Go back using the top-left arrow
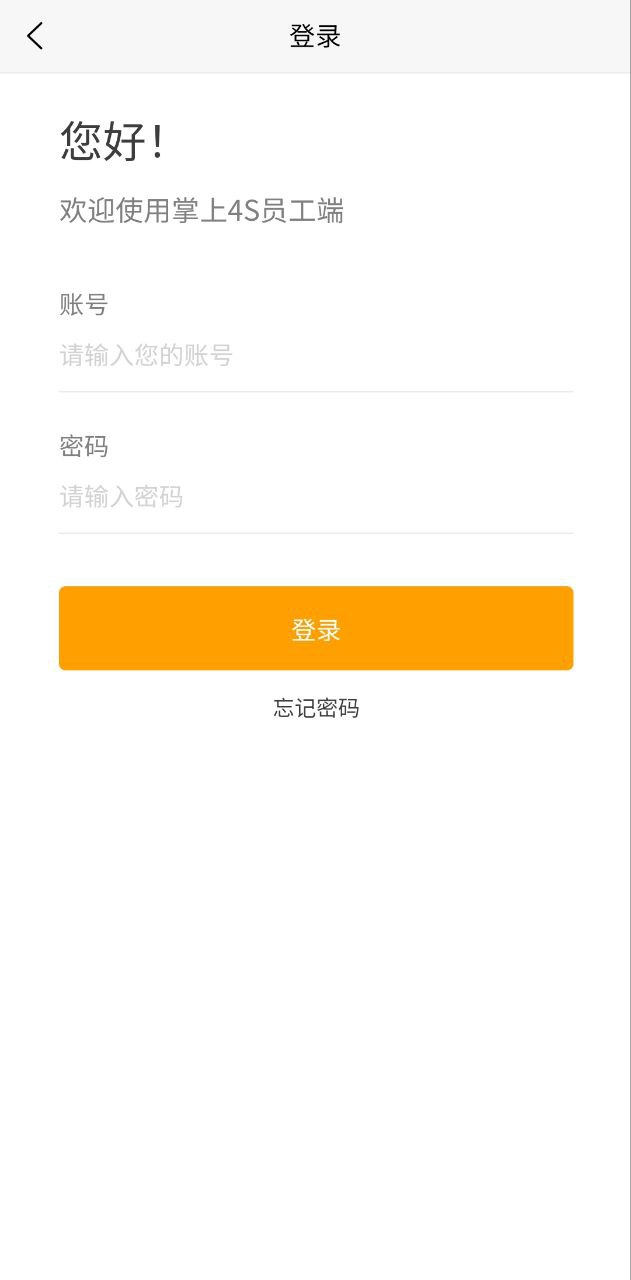 click(x=35, y=36)
